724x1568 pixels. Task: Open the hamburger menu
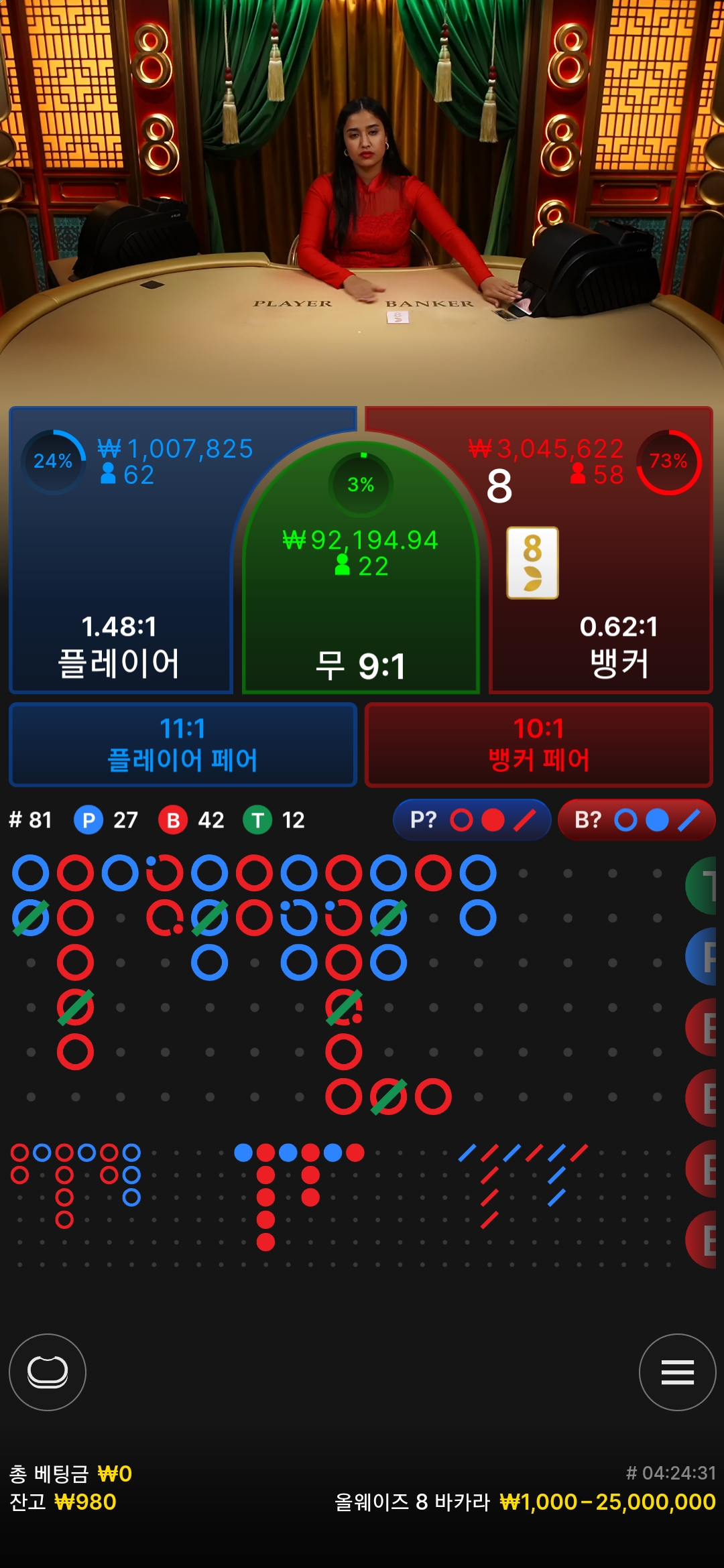point(677,1372)
